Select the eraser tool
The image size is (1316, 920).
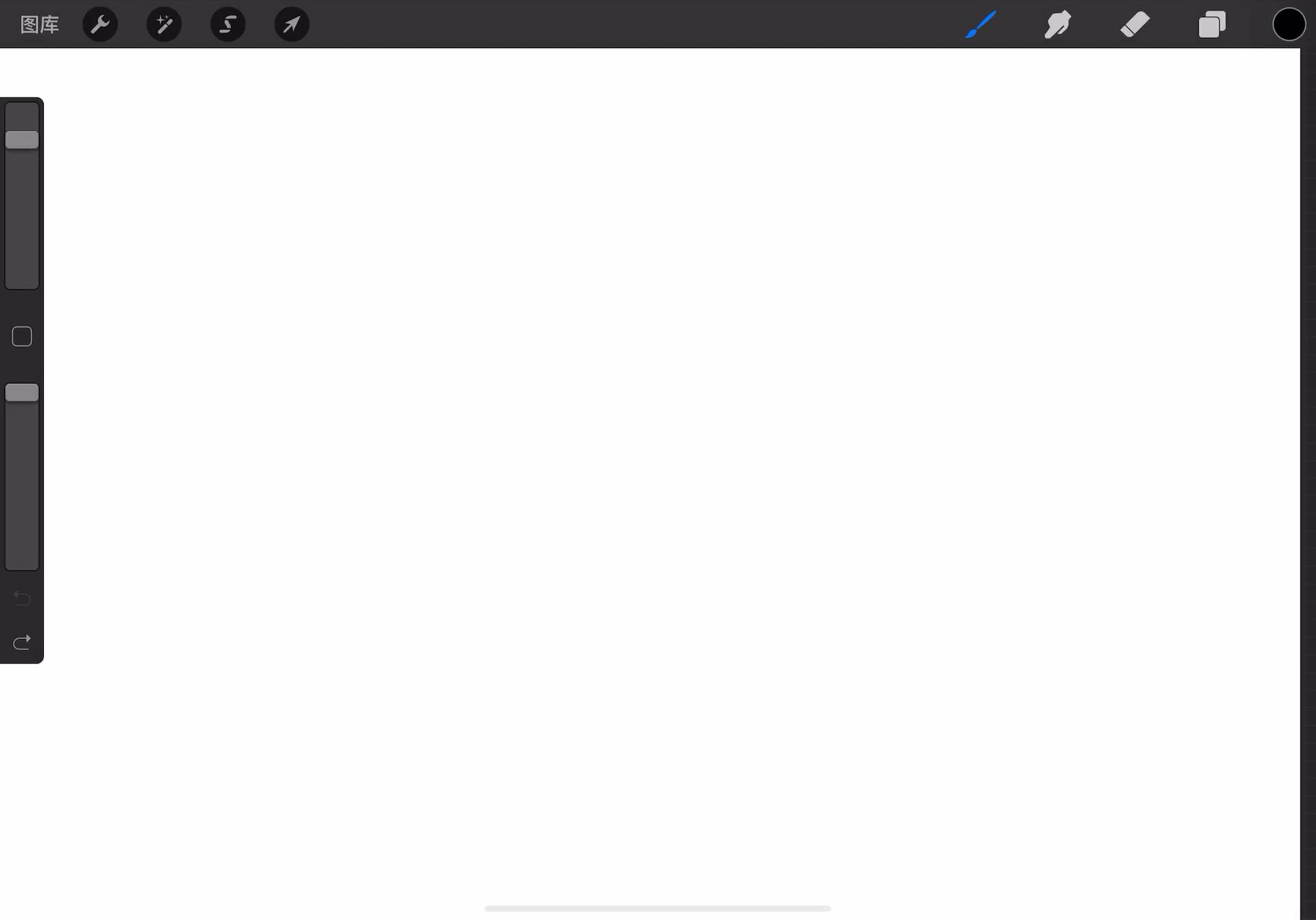click(x=1134, y=25)
